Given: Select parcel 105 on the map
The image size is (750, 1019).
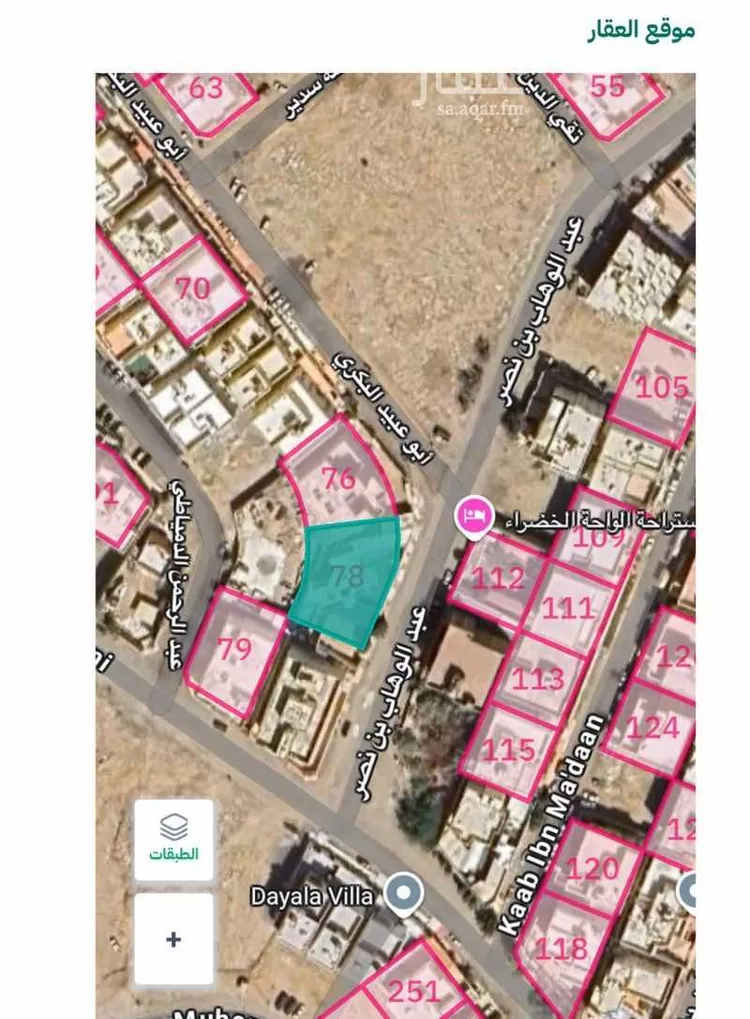Looking at the screenshot, I should click(660, 388).
